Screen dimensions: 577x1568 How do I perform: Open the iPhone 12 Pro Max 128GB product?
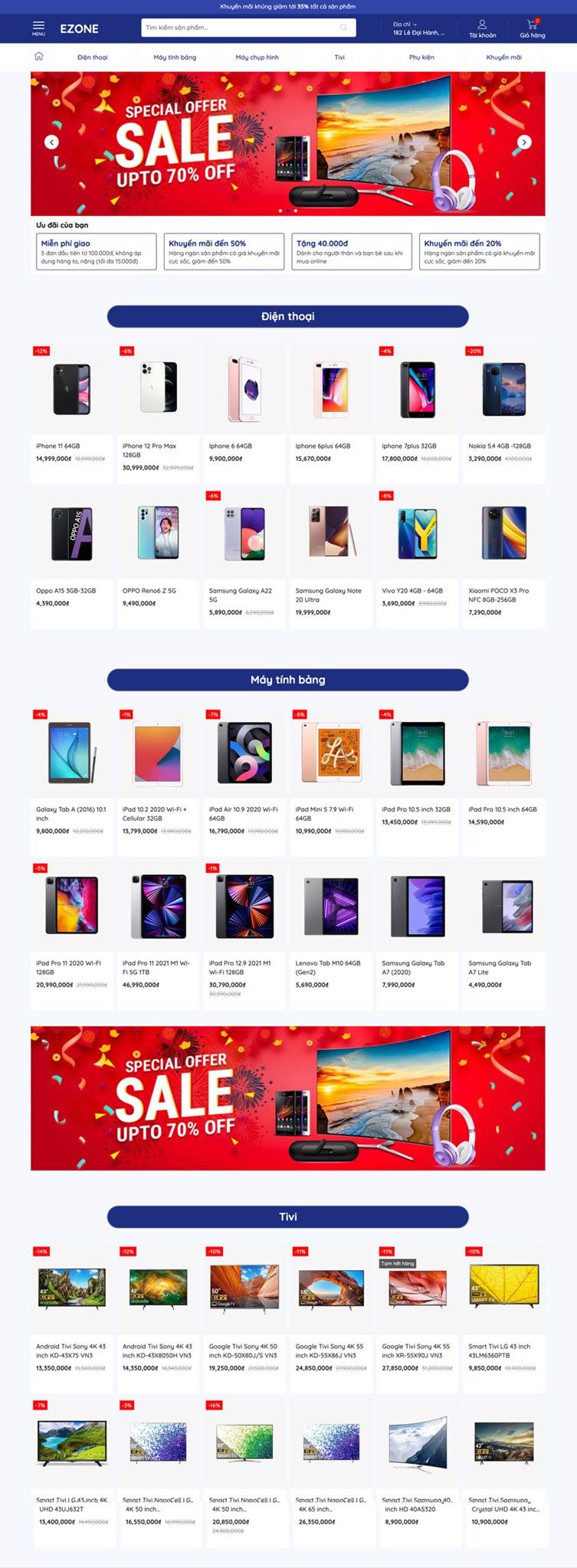click(x=159, y=412)
